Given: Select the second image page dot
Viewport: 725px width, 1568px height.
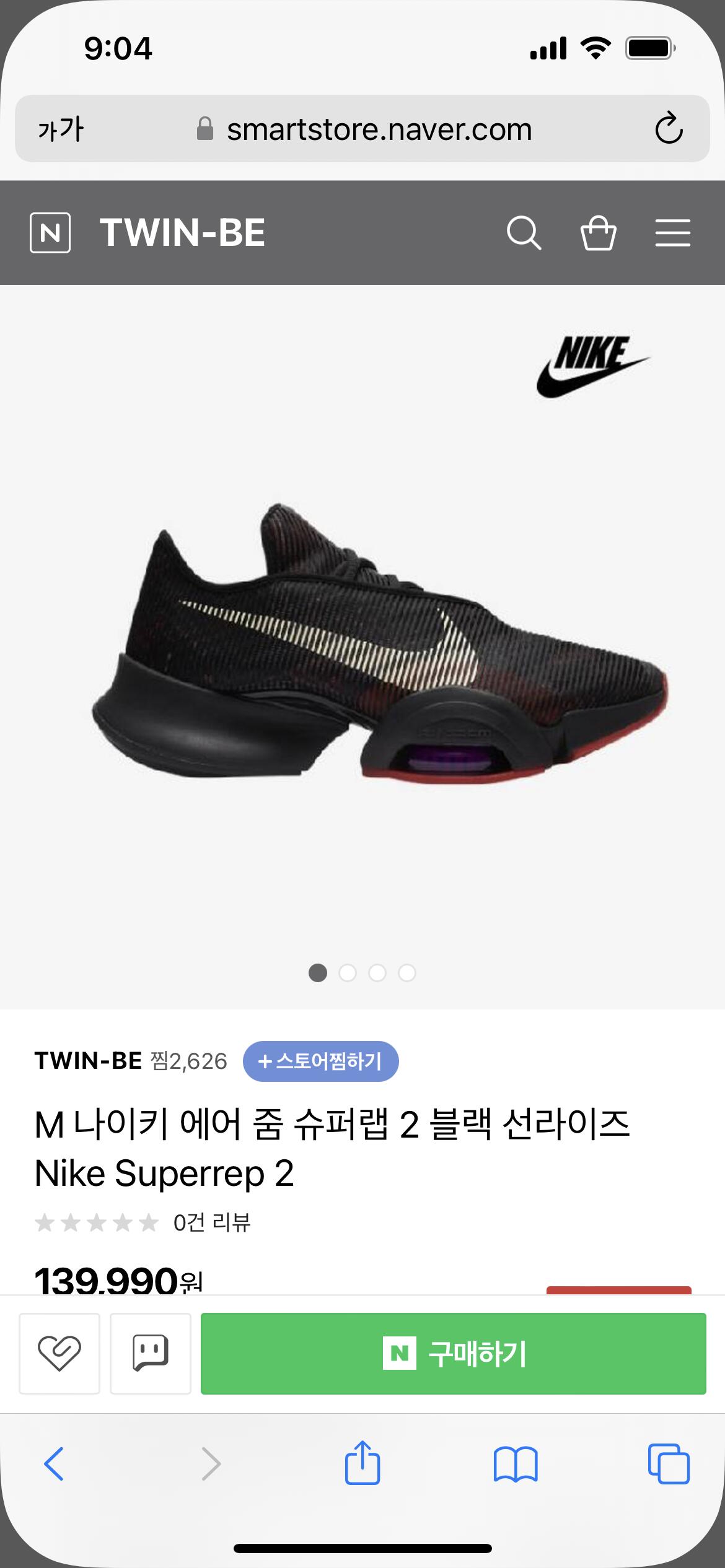Looking at the screenshot, I should pyautogui.click(x=348, y=973).
